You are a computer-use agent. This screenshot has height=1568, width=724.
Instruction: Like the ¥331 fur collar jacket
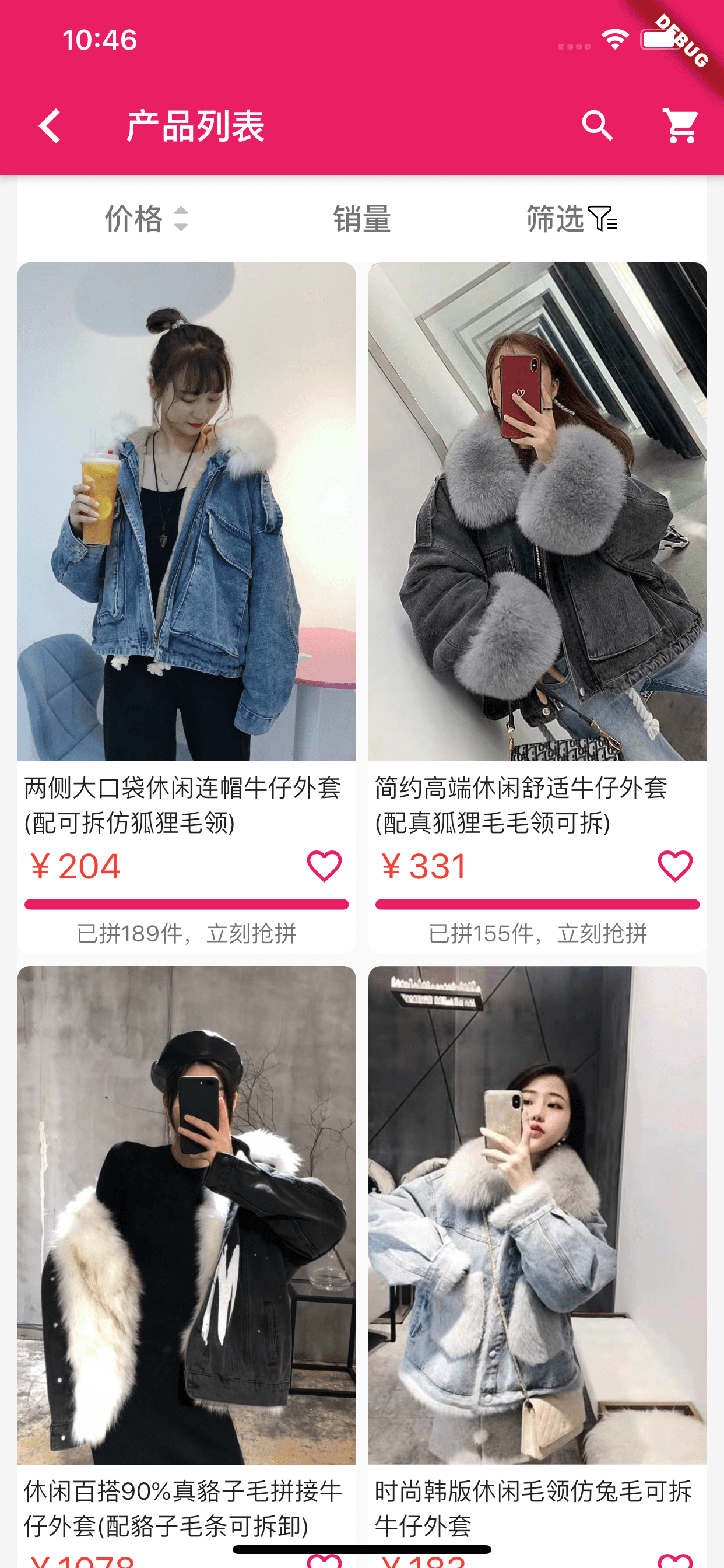tap(674, 866)
